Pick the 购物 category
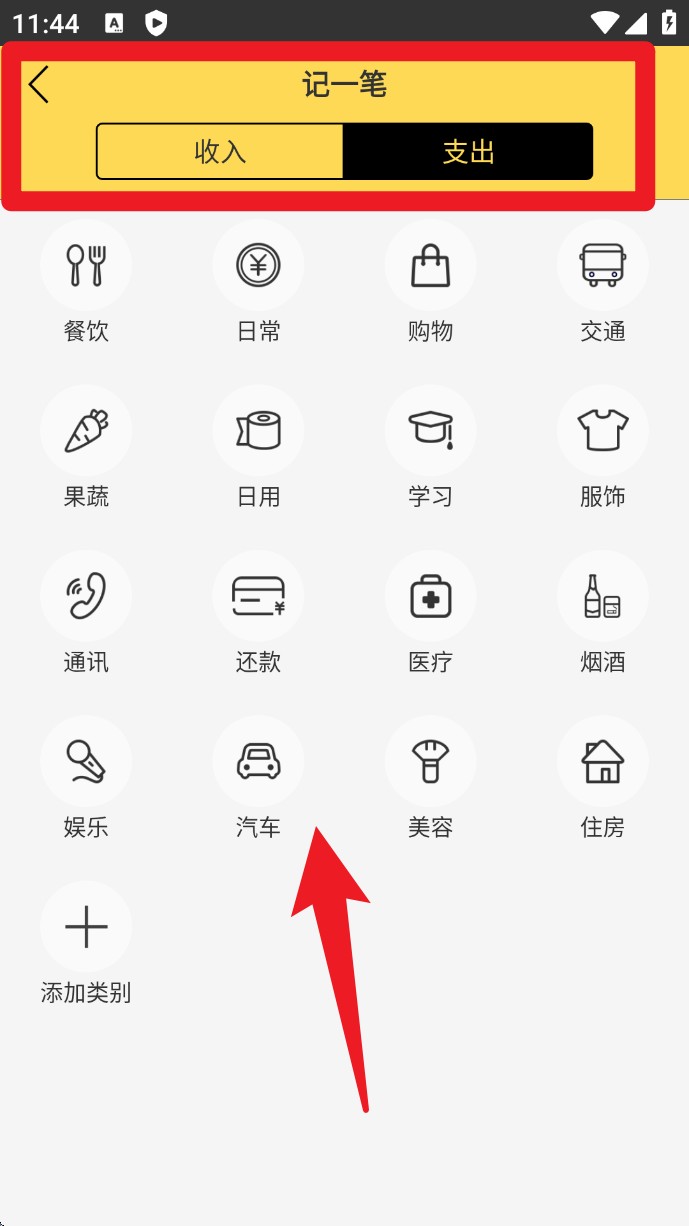Screen dimensions: 689x1226 click(x=430, y=266)
